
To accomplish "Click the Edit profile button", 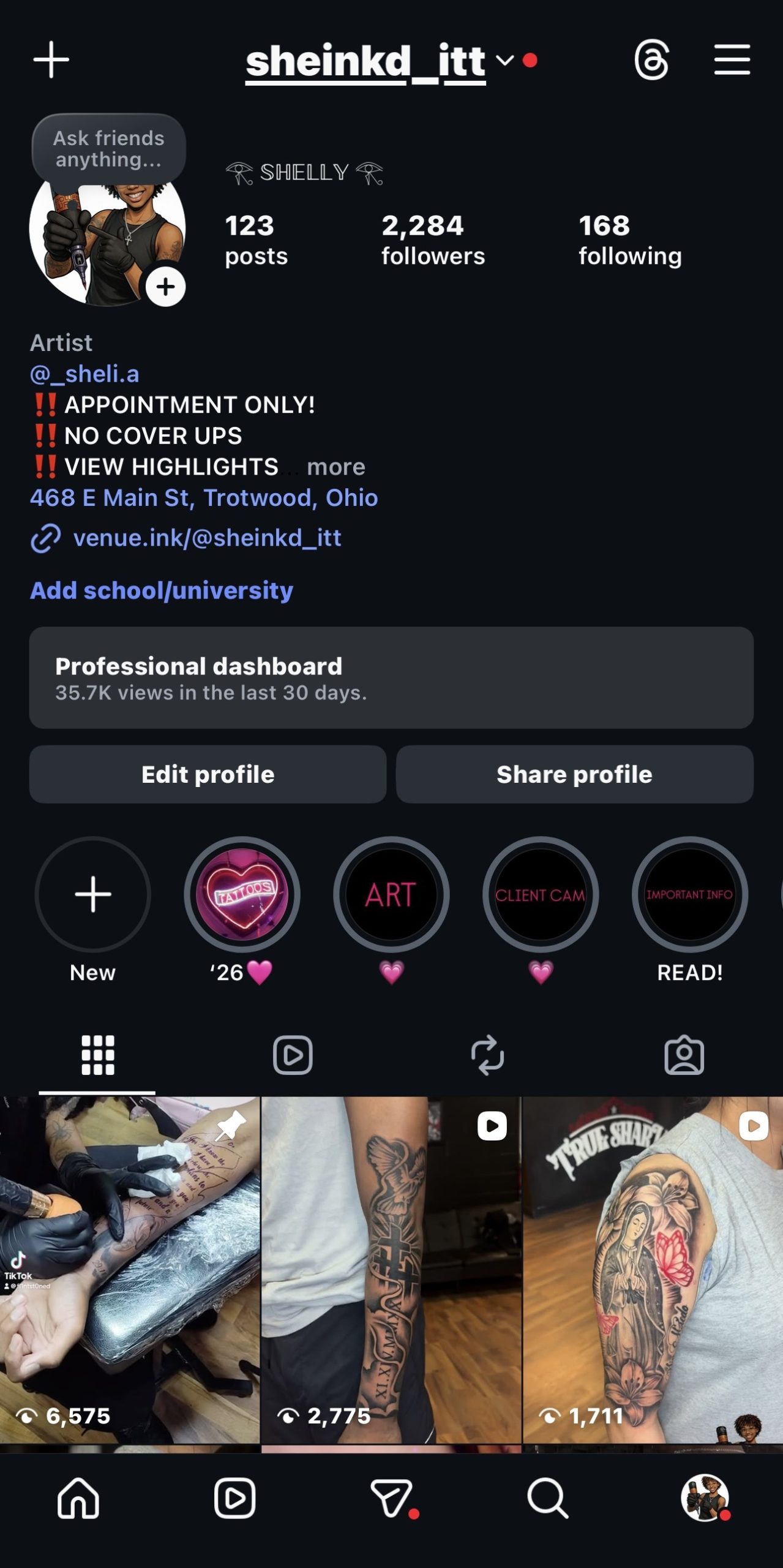I will pos(207,774).
